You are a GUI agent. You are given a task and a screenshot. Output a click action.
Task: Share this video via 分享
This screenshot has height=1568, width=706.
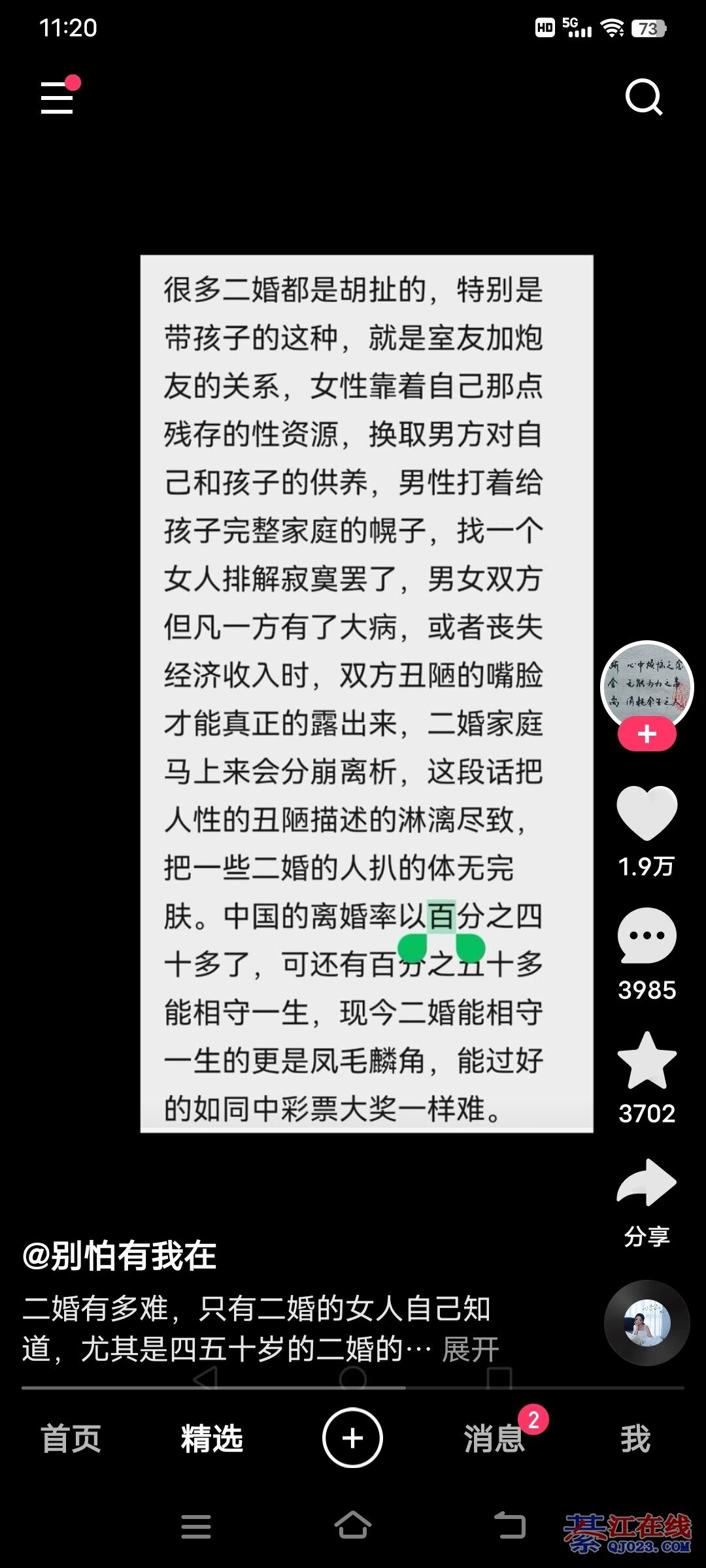pyautogui.click(x=647, y=1184)
